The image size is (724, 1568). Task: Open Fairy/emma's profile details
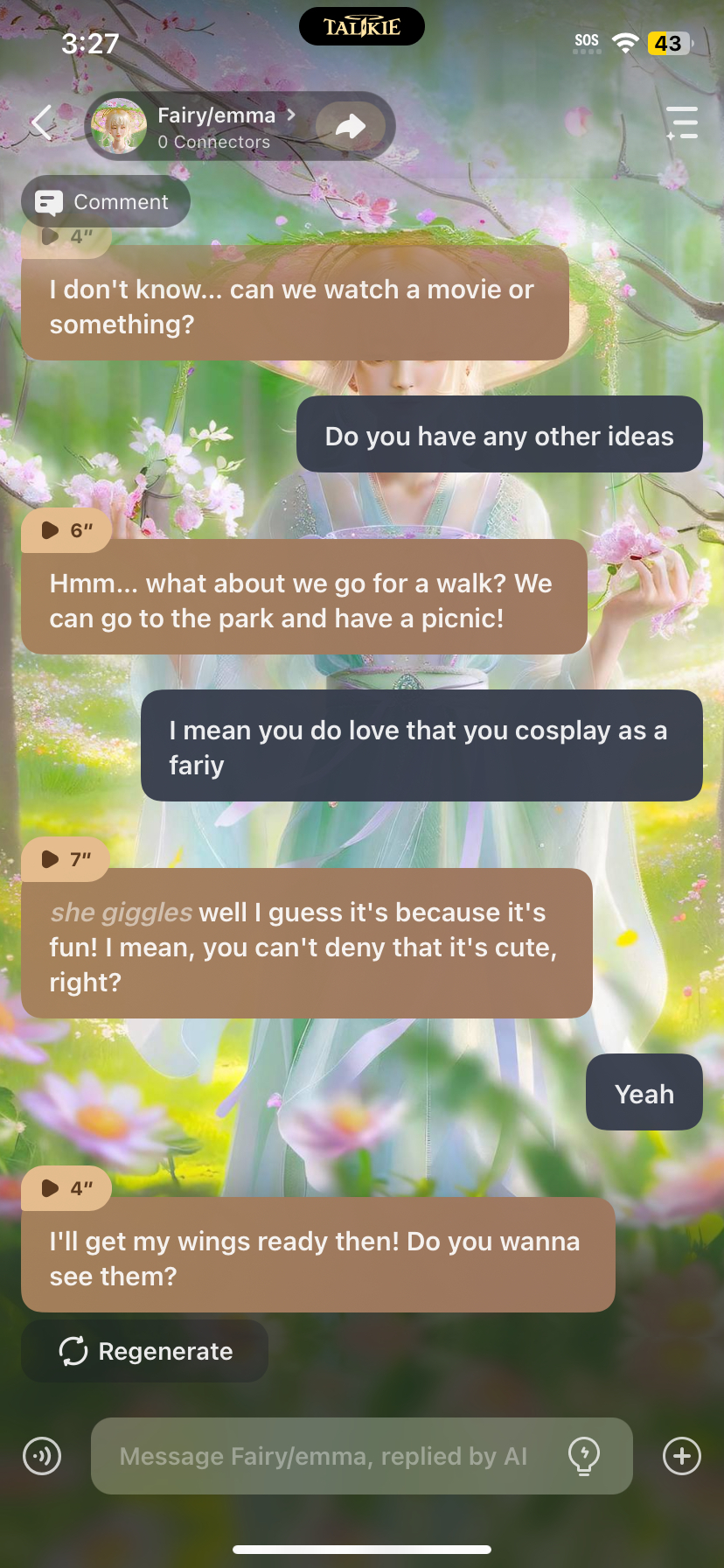[219, 126]
